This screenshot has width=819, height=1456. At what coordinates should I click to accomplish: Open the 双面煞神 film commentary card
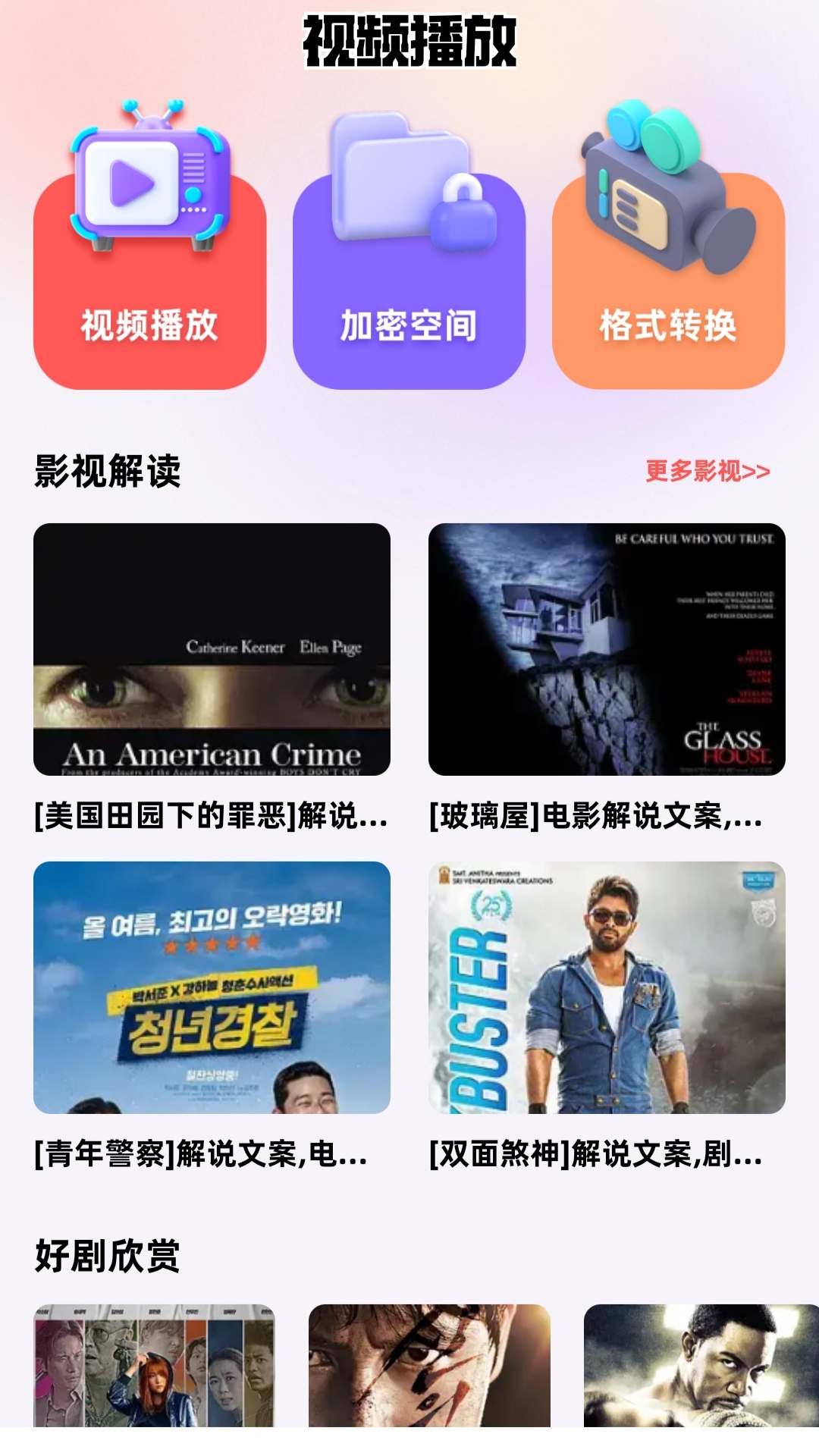pyautogui.click(x=607, y=987)
